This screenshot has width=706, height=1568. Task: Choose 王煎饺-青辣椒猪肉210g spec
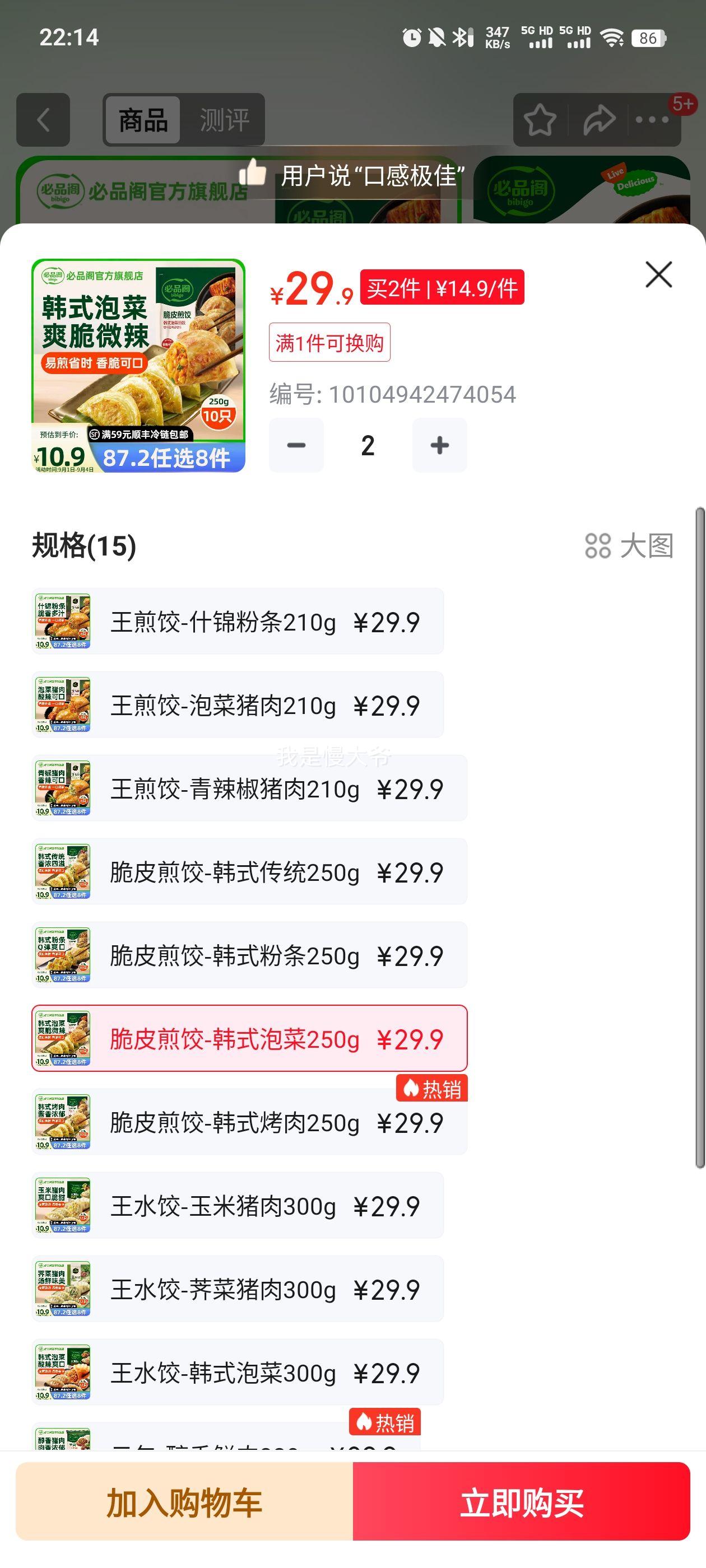click(x=249, y=788)
